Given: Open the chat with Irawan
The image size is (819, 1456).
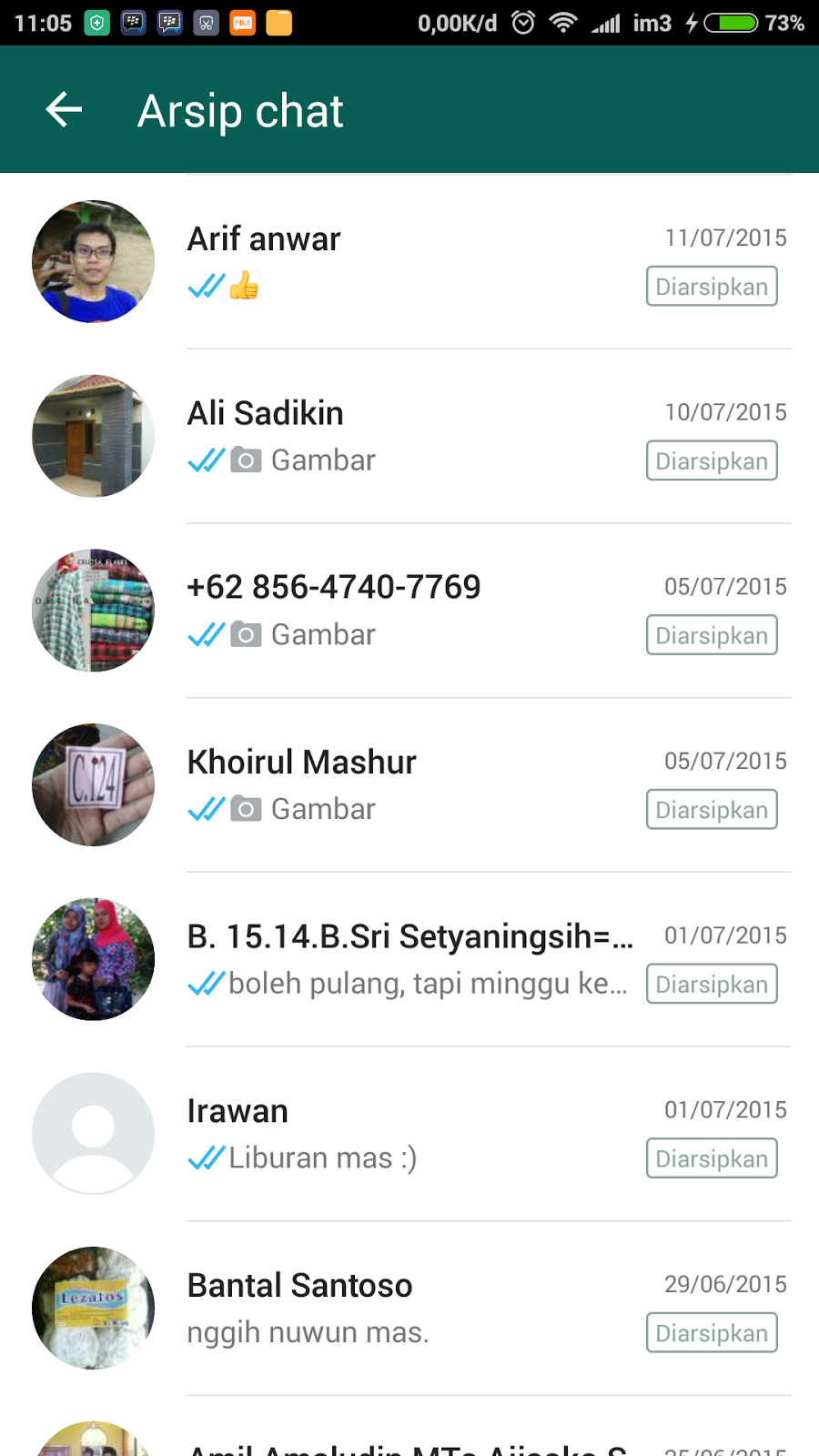Looking at the screenshot, I should tap(409, 1133).
